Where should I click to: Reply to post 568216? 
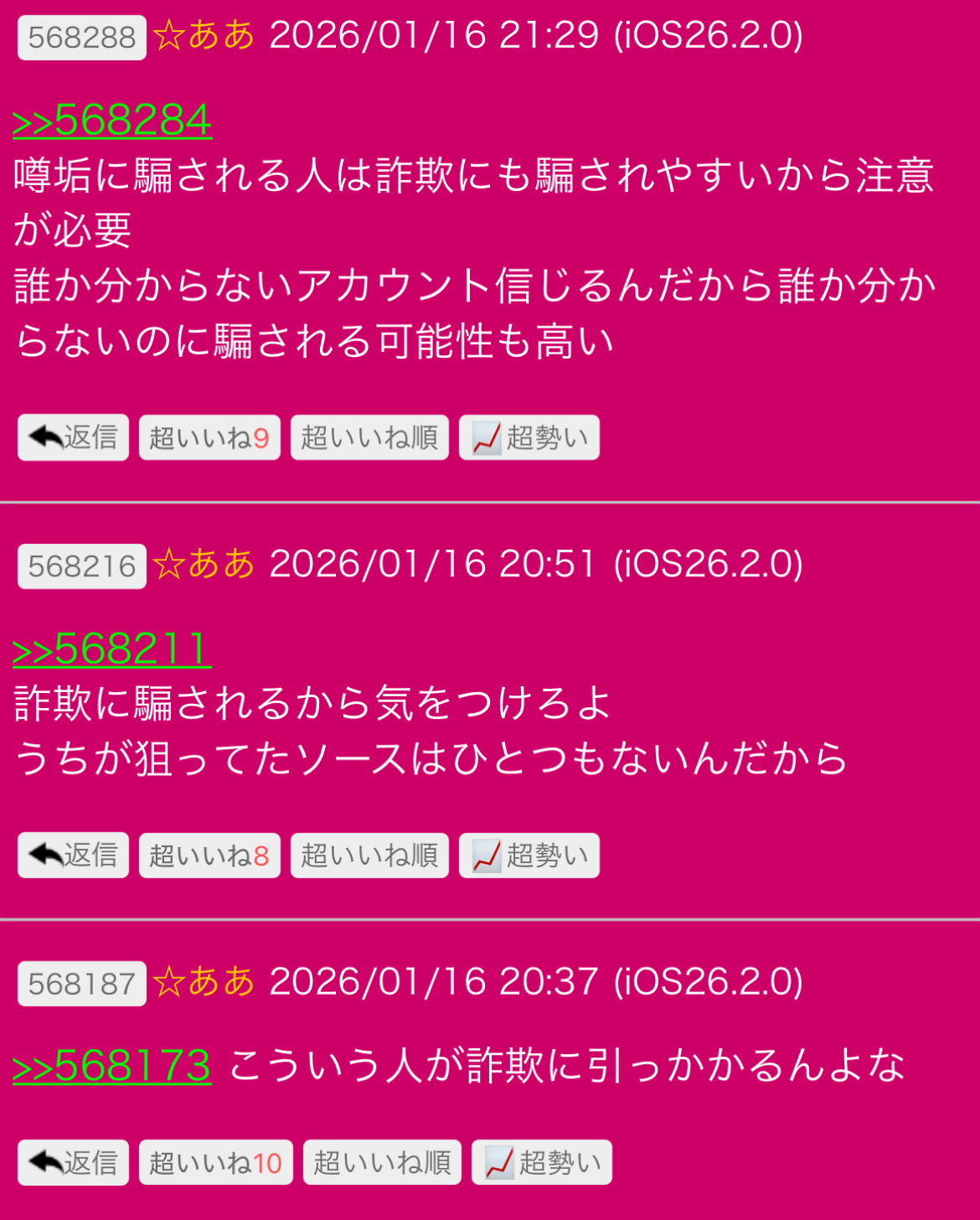click(x=74, y=855)
